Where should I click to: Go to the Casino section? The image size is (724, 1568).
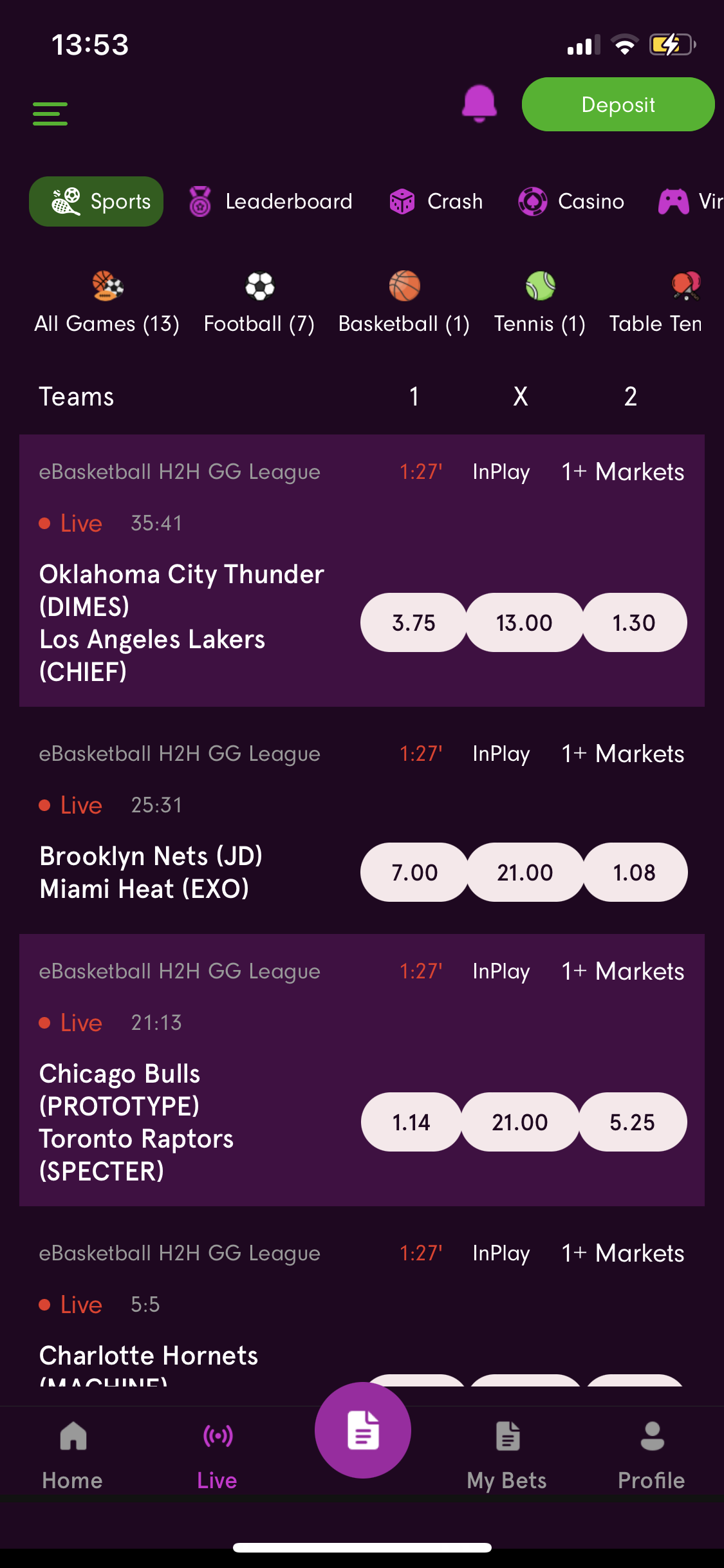point(571,201)
